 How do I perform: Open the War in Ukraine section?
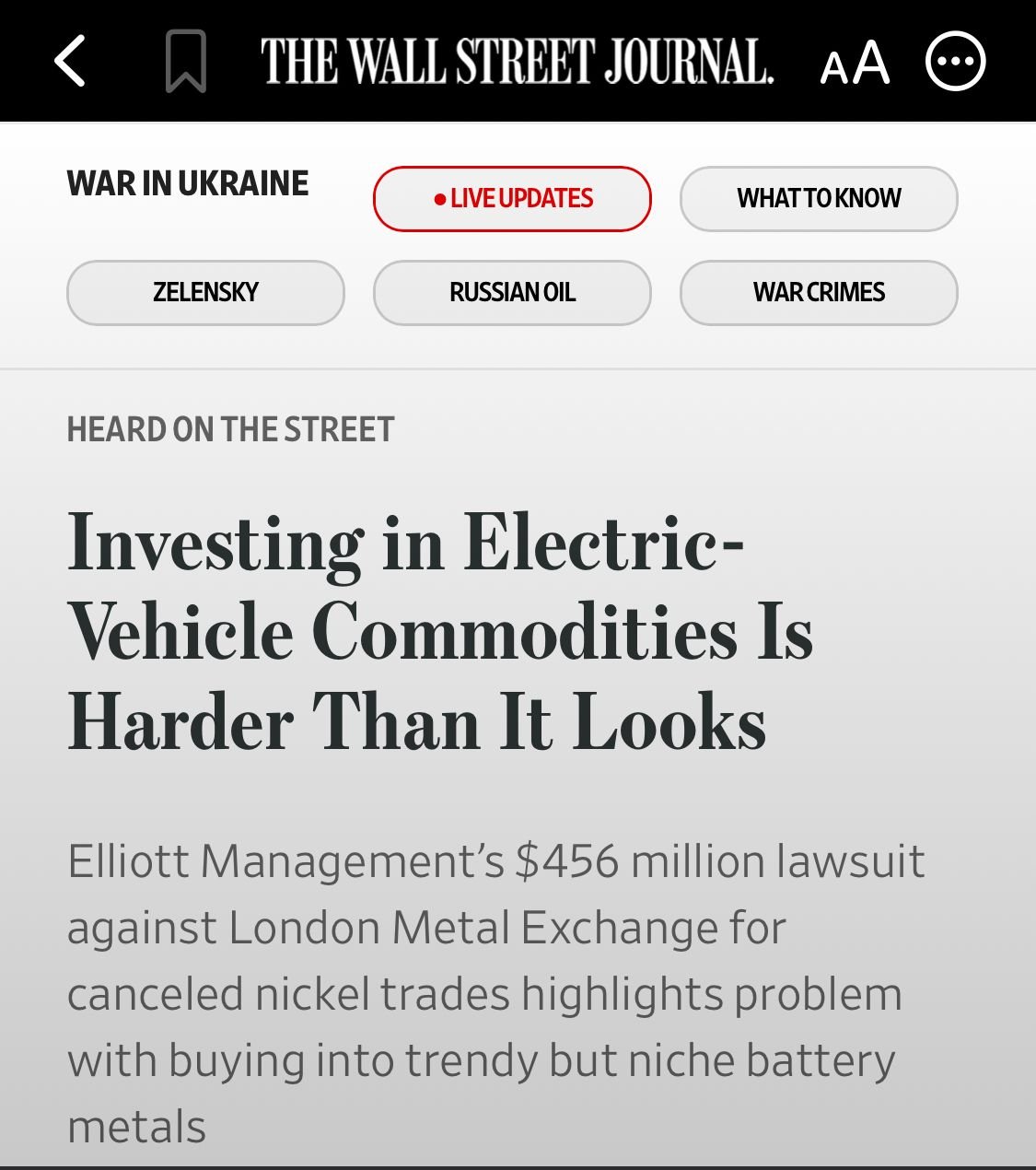pyautogui.click(x=188, y=183)
